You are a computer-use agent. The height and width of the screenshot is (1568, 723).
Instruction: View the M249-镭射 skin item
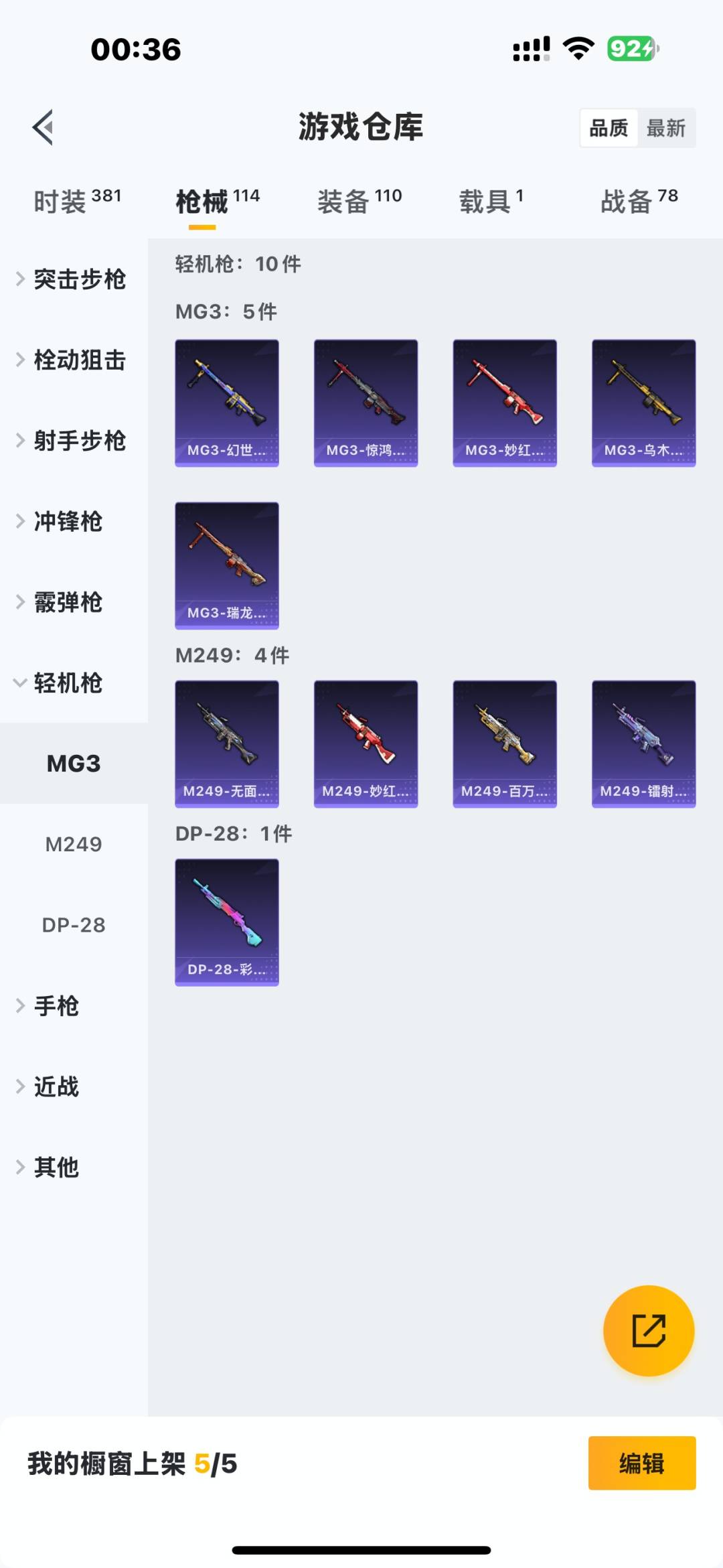[643, 743]
